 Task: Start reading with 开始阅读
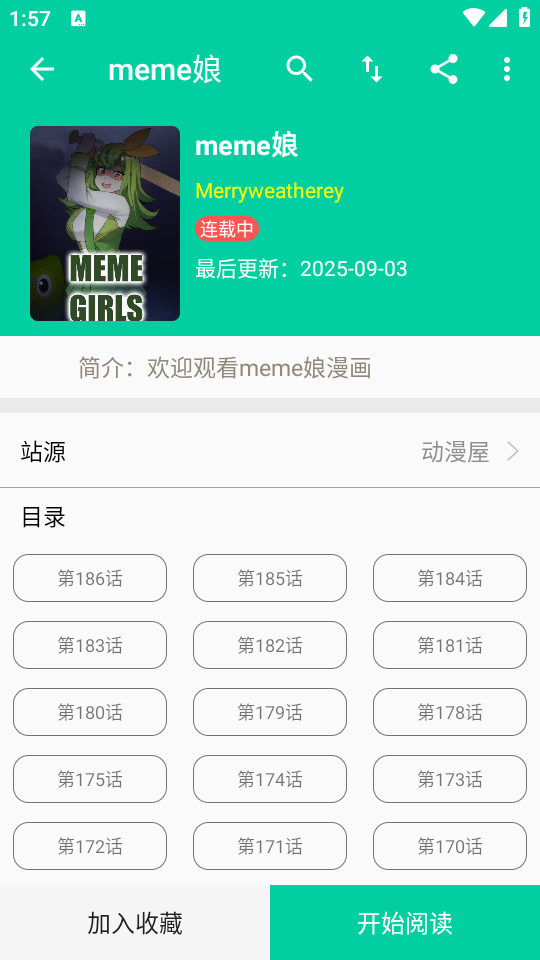coord(405,923)
